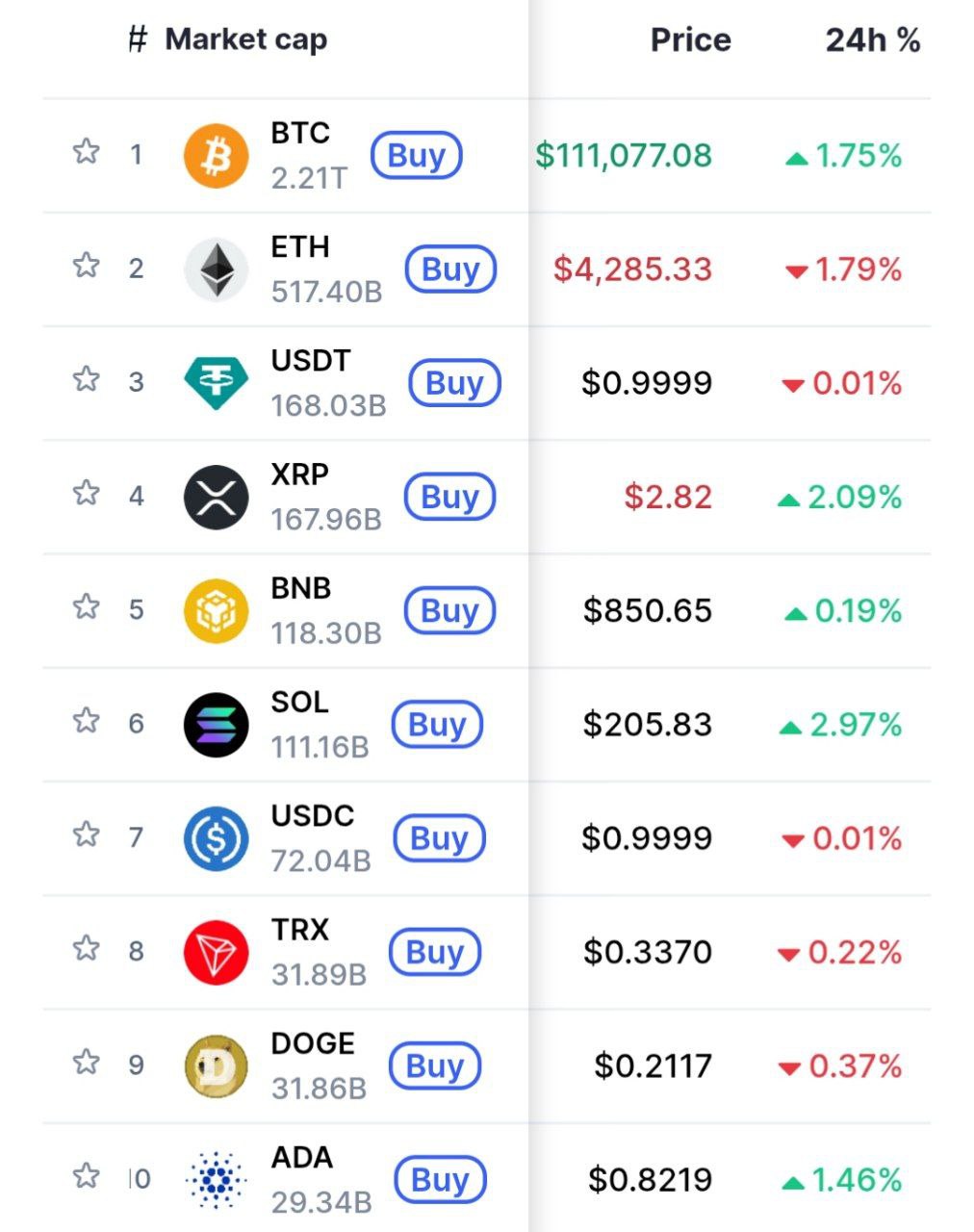Hit Buy beside XRP
The width and height of the screenshot is (974, 1232).
point(449,497)
